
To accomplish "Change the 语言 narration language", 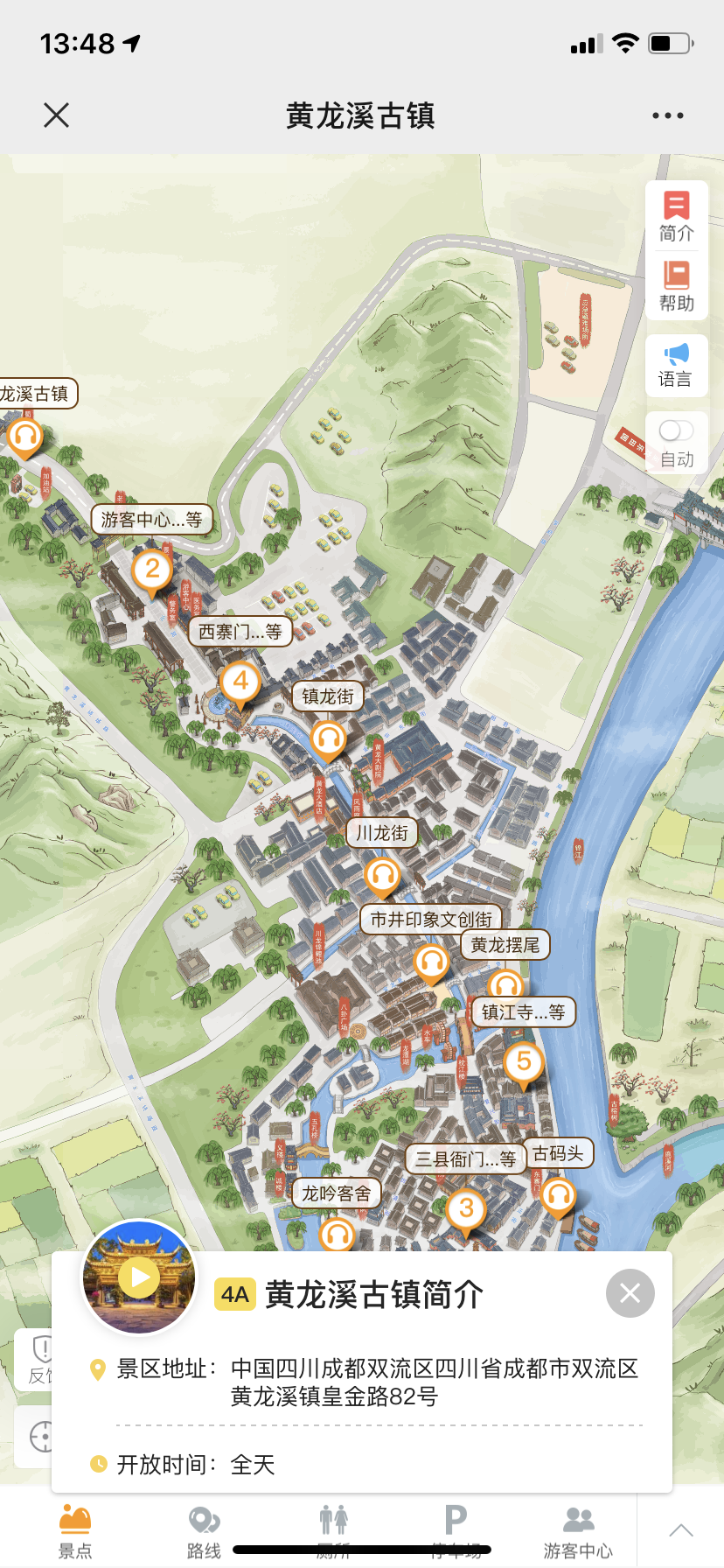I will pyautogui.click(x=676, y=364).
